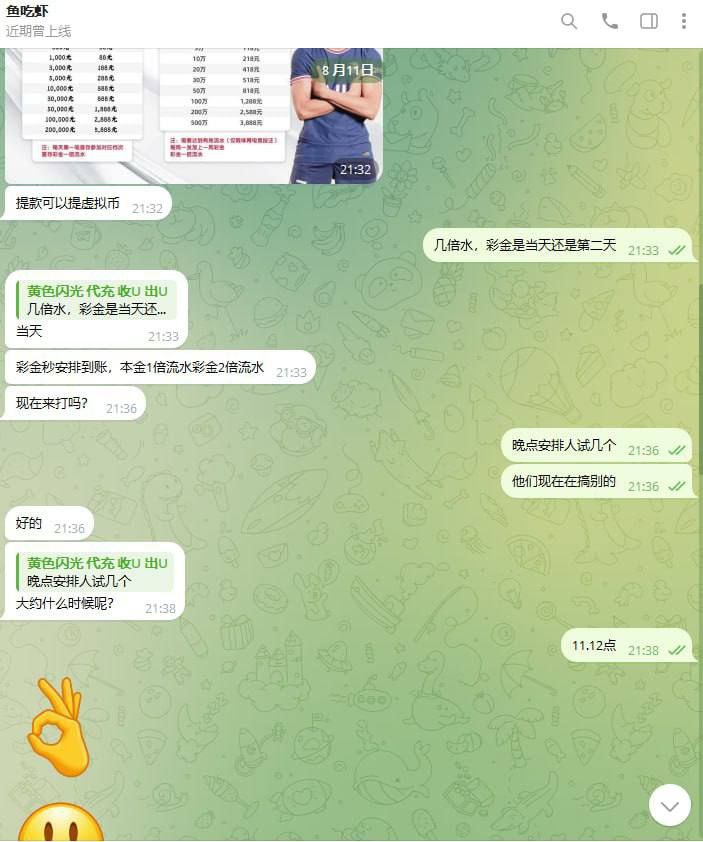
Task: Toggle the side panel view
Action: 649,21
